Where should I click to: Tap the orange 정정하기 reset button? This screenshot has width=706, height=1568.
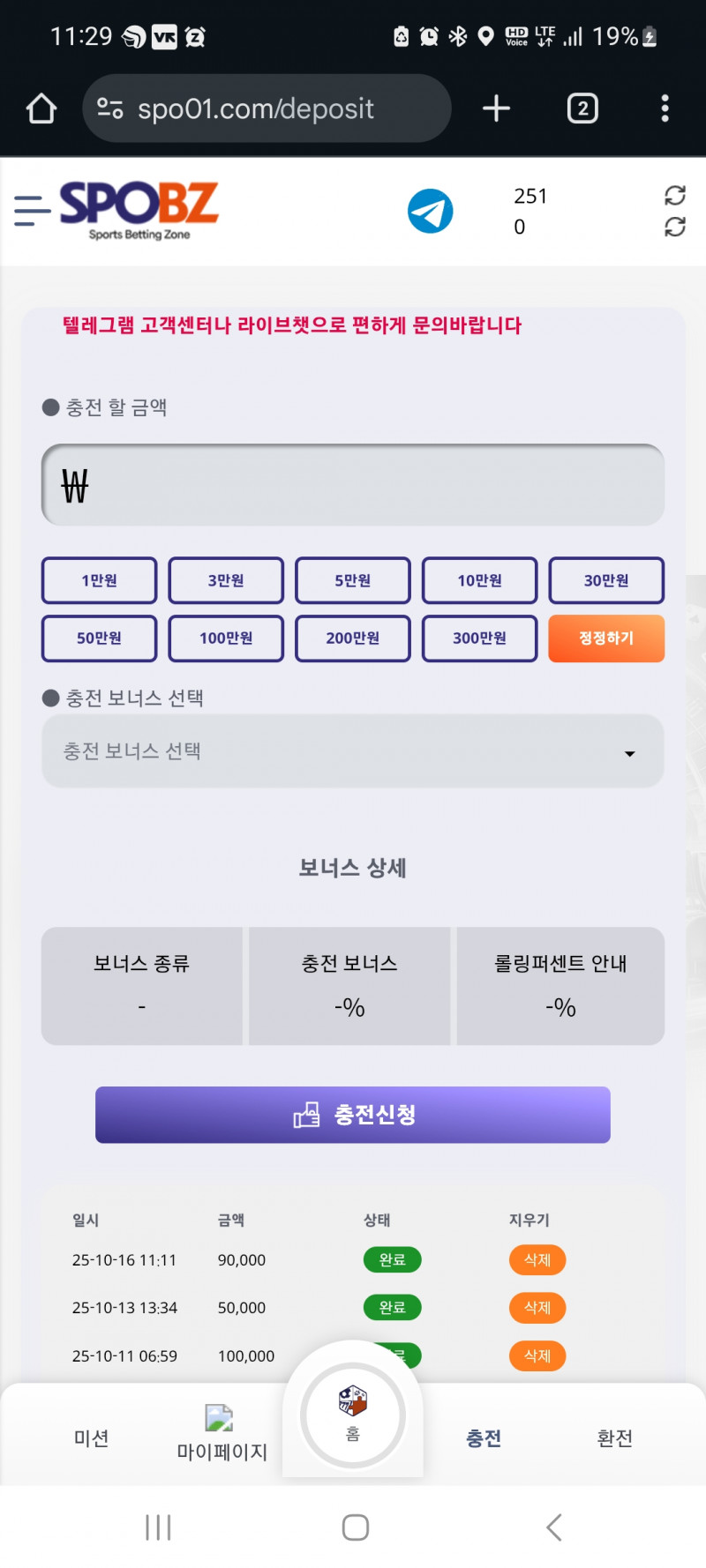(x=606, y=638)
